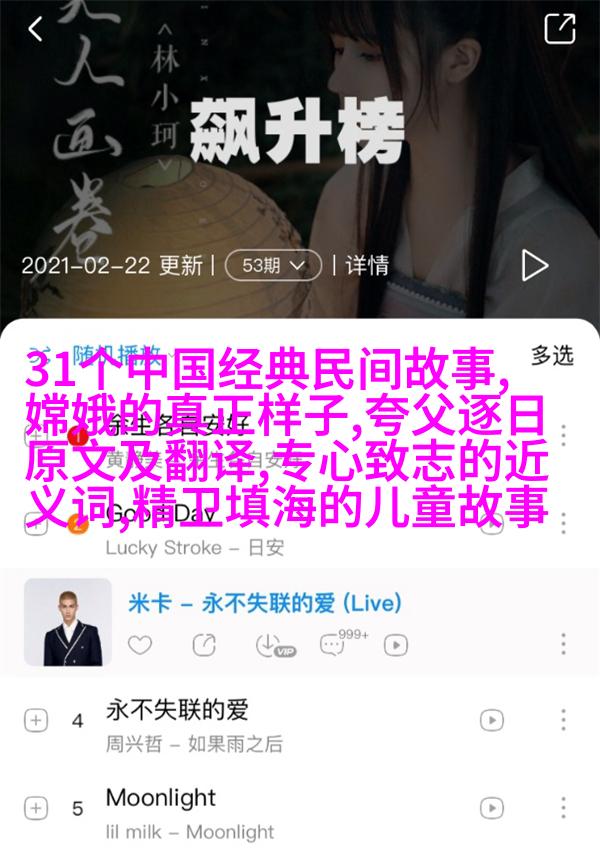The width and height of the screenshot is (600, 865).
Task: Share 永不失联的爱 (Live) by 米卡
Action: [203, 644]
